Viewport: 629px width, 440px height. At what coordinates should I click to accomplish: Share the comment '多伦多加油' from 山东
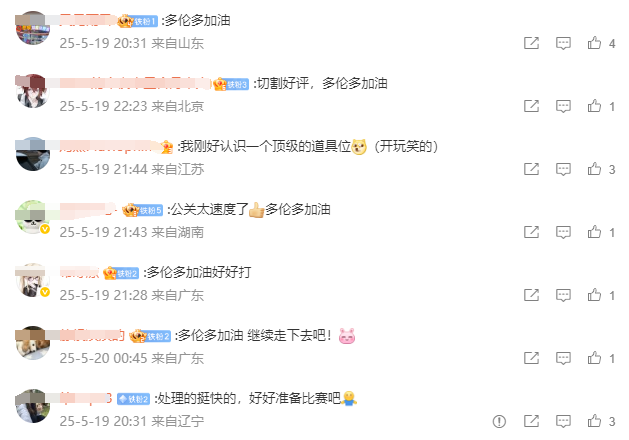(x=532, y=43)
